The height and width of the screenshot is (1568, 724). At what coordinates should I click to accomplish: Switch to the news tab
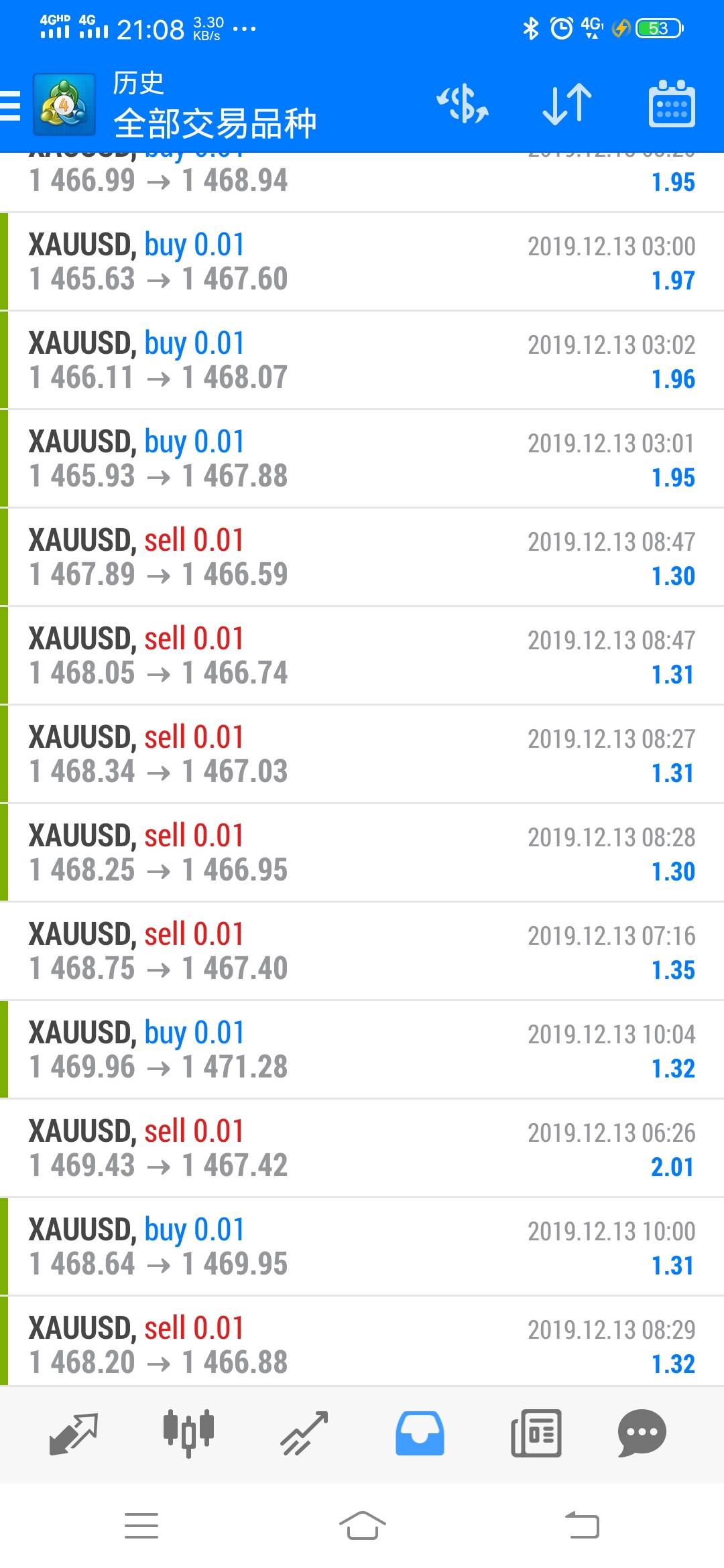(x=536, y=1433)
